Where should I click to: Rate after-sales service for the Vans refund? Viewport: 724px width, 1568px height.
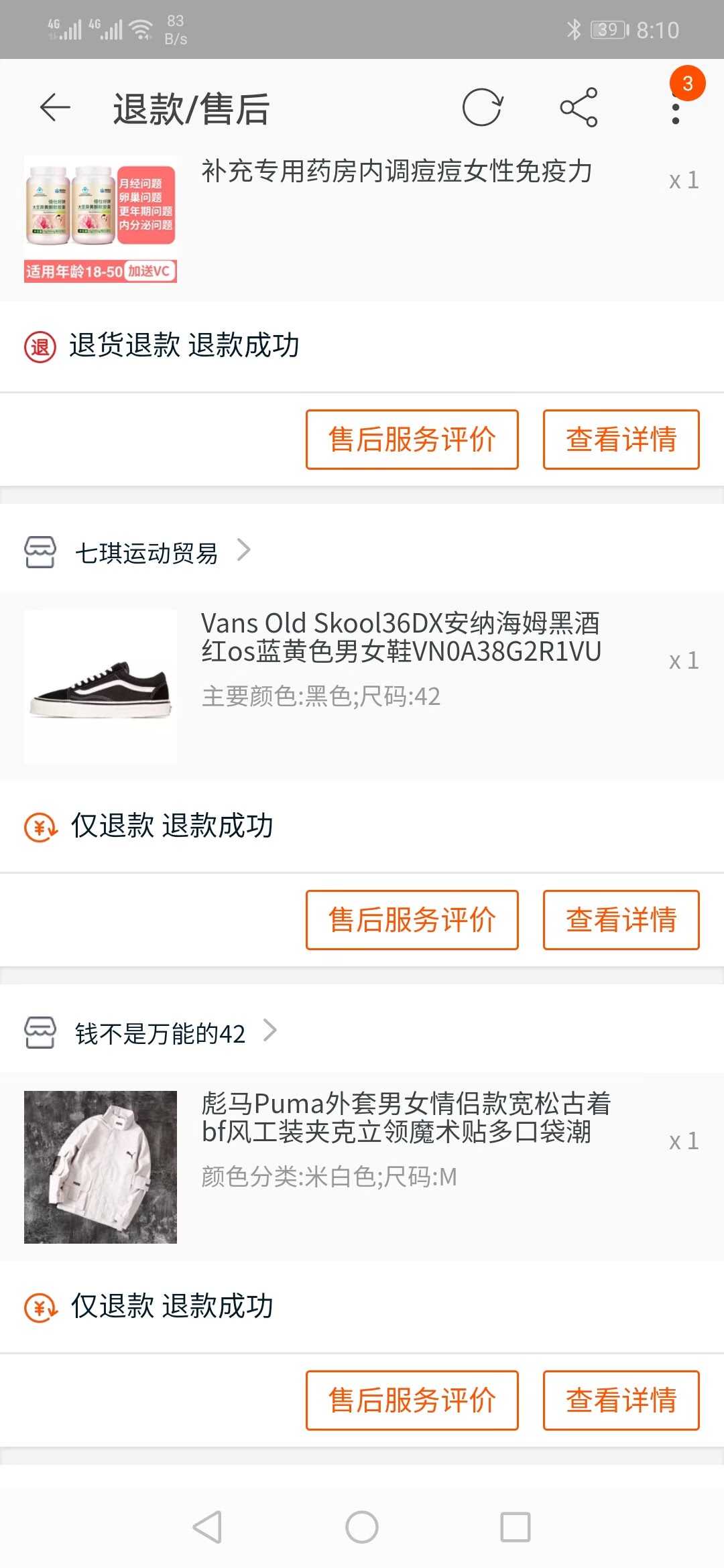(412, 920)
